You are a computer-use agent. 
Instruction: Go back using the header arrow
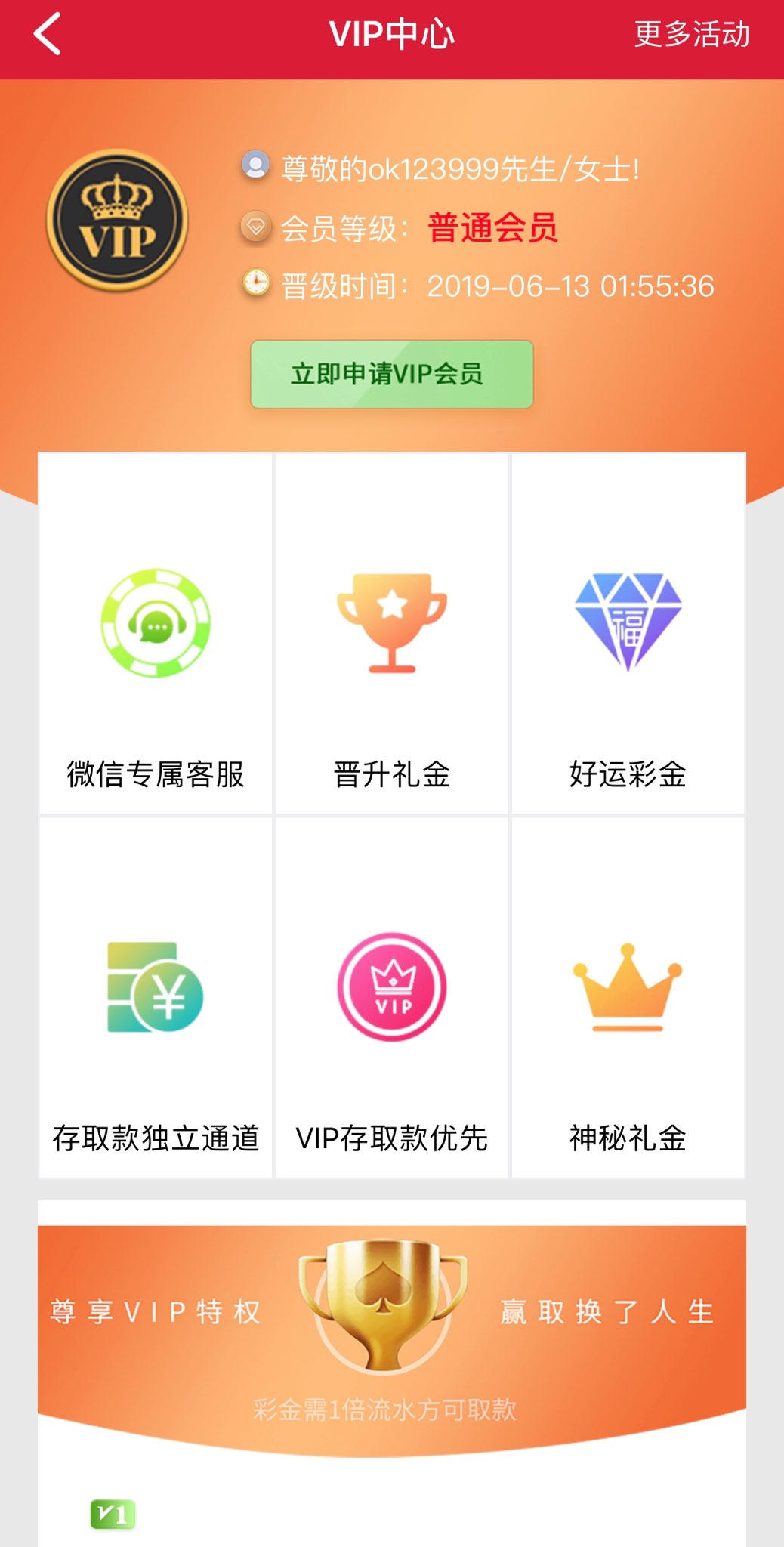click(48, 35)
